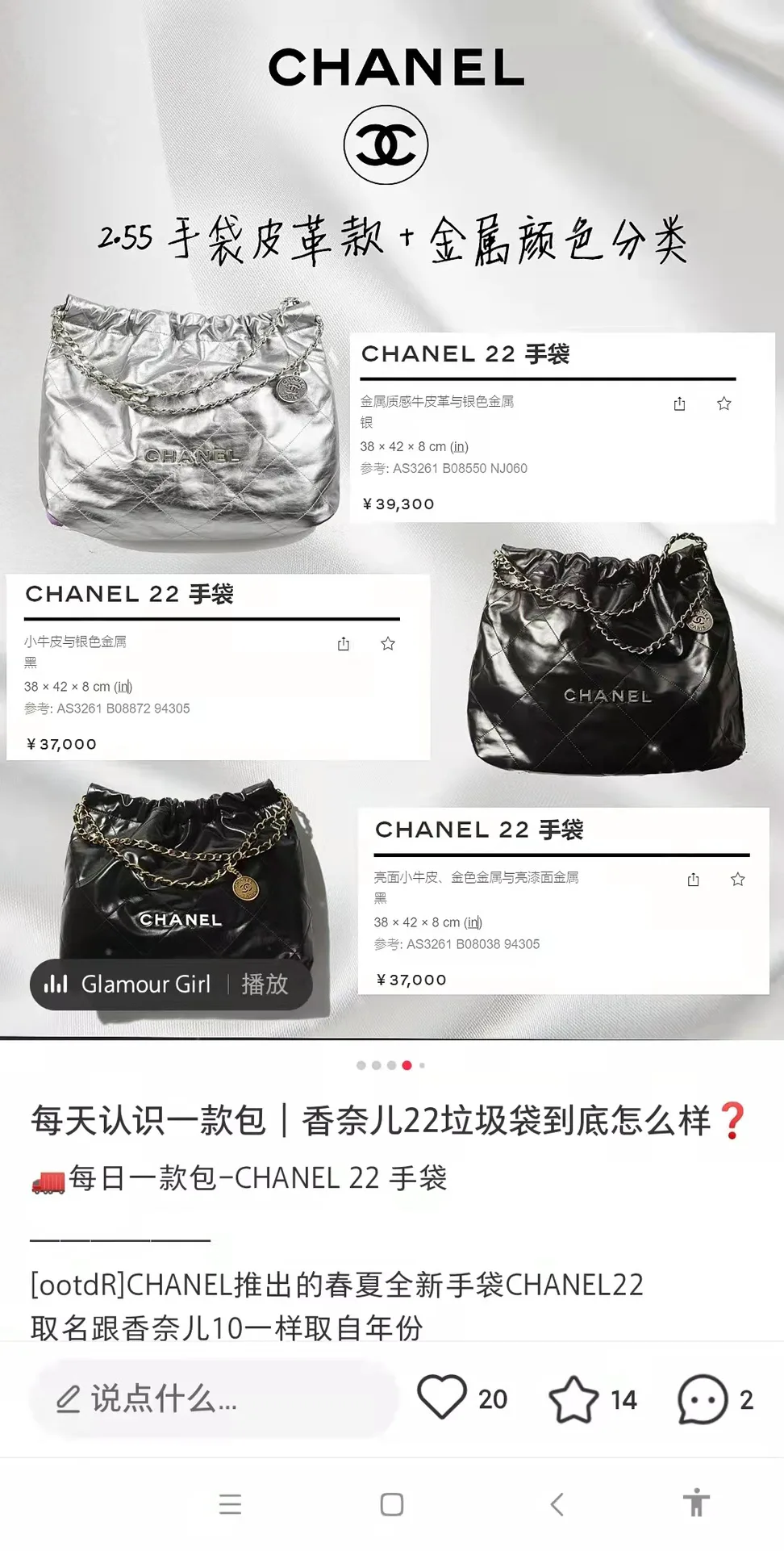Screen dimensions: 784x1551
Task: Go to the system home button
Action: pyautogui.click(x=392, y=1504)
